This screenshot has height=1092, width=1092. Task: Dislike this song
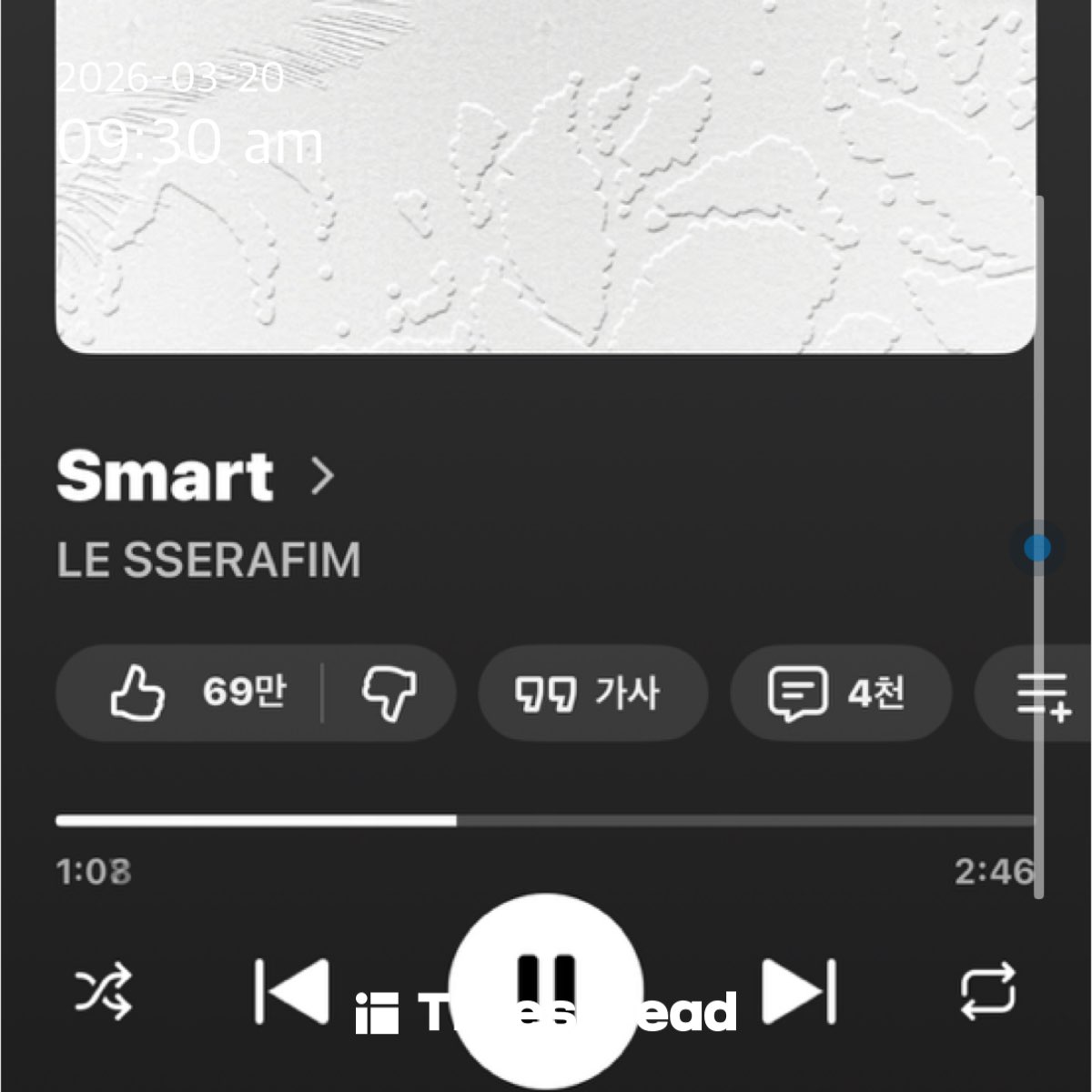pos(389,693)
